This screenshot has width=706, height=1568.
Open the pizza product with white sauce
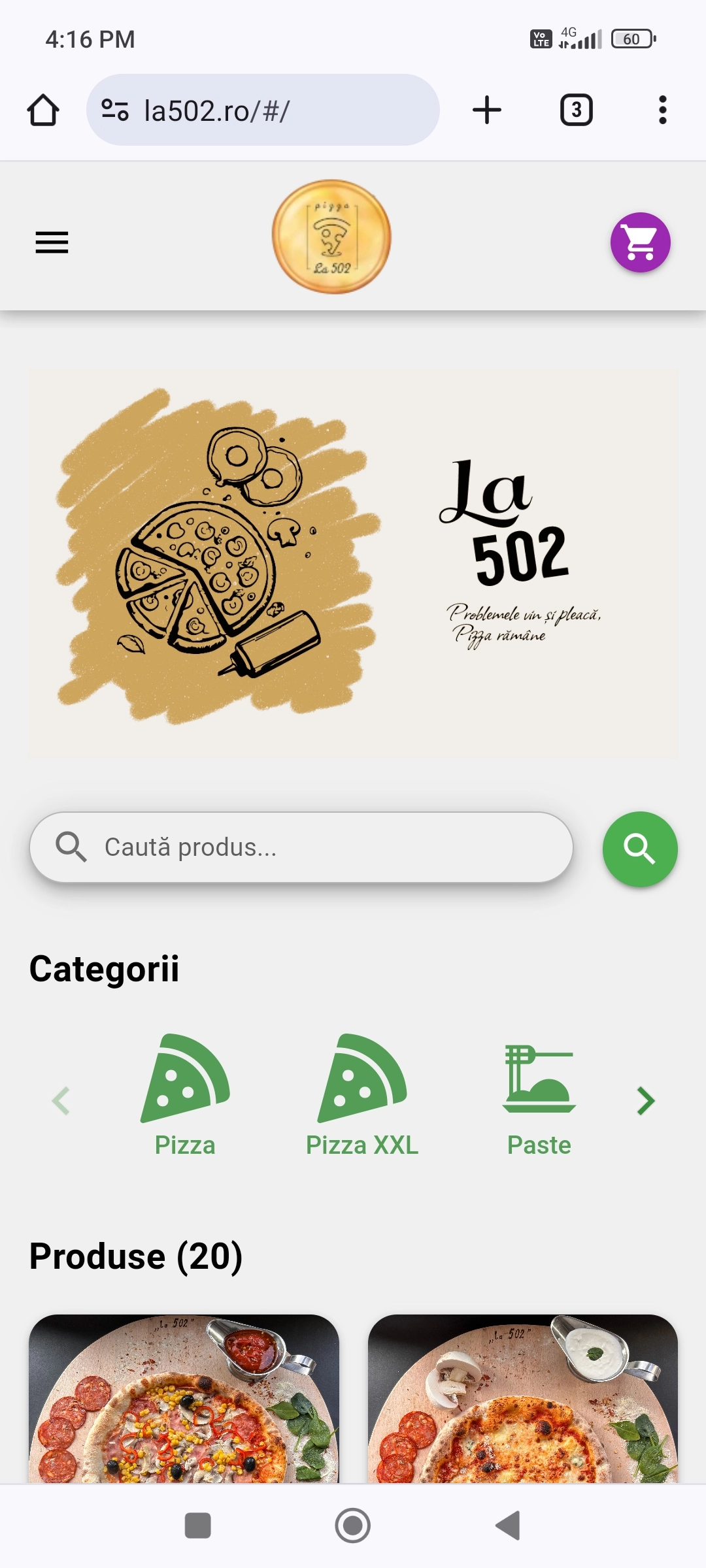523,1398
